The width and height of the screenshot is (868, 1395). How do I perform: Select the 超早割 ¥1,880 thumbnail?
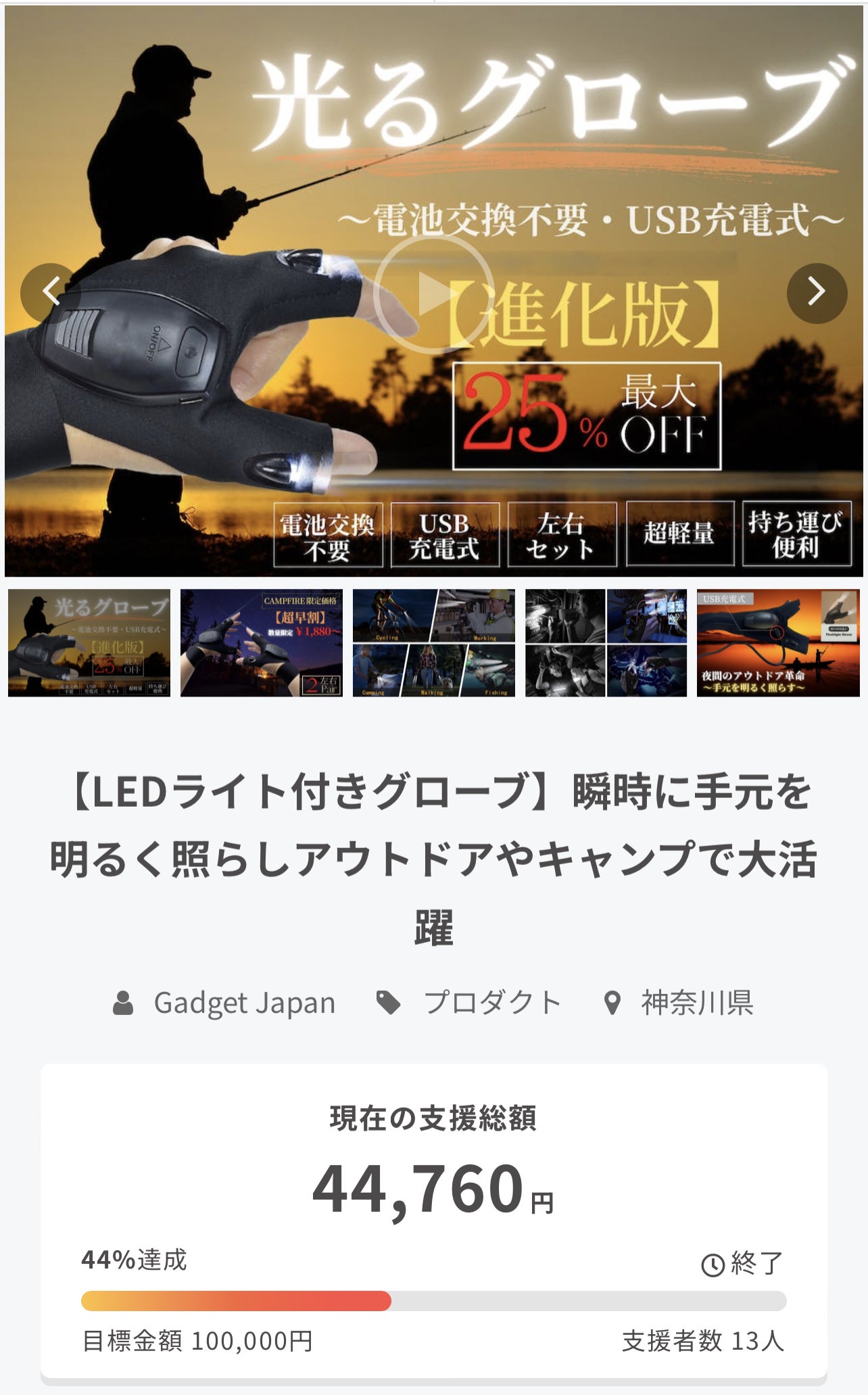point(262,642)
